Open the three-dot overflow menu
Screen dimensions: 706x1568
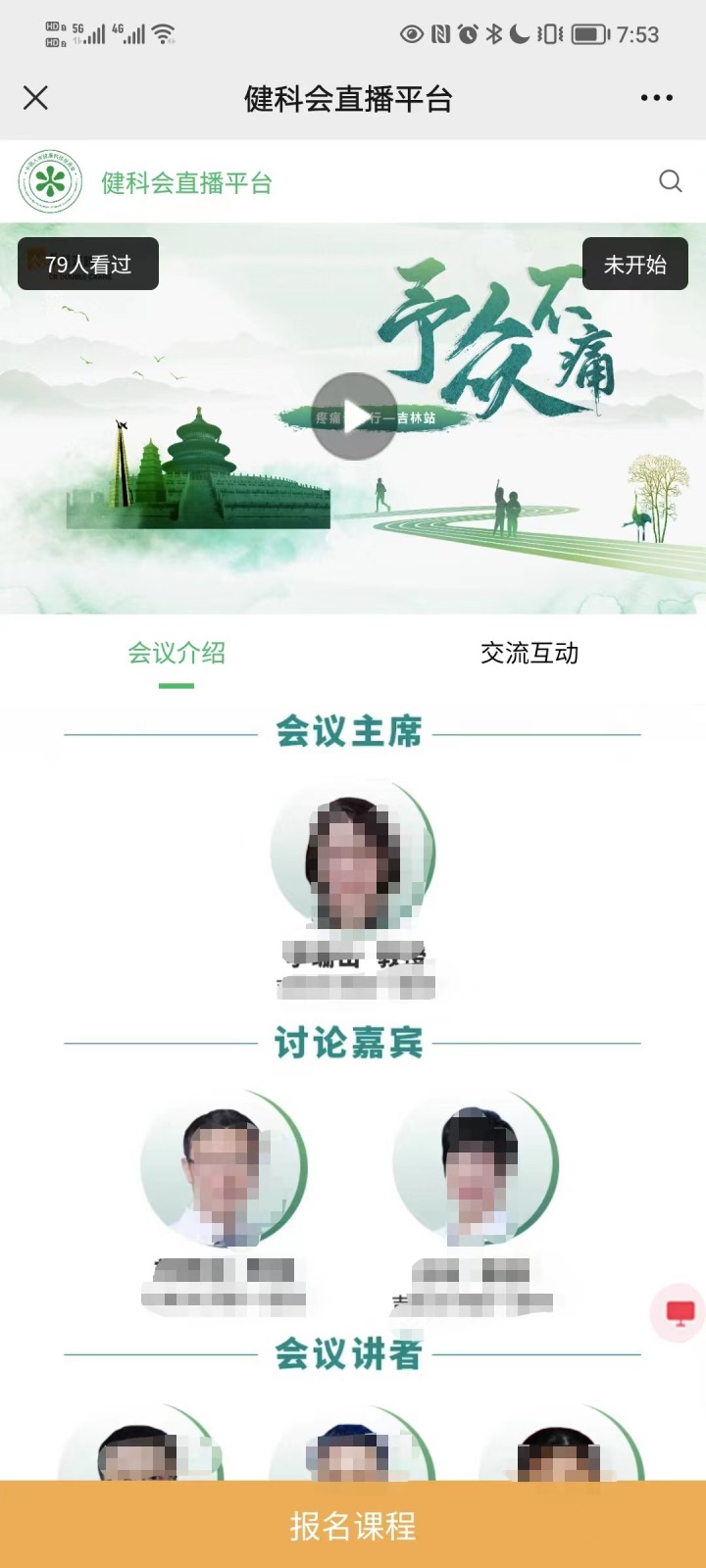pyautogui.click(x=656, y=98)
